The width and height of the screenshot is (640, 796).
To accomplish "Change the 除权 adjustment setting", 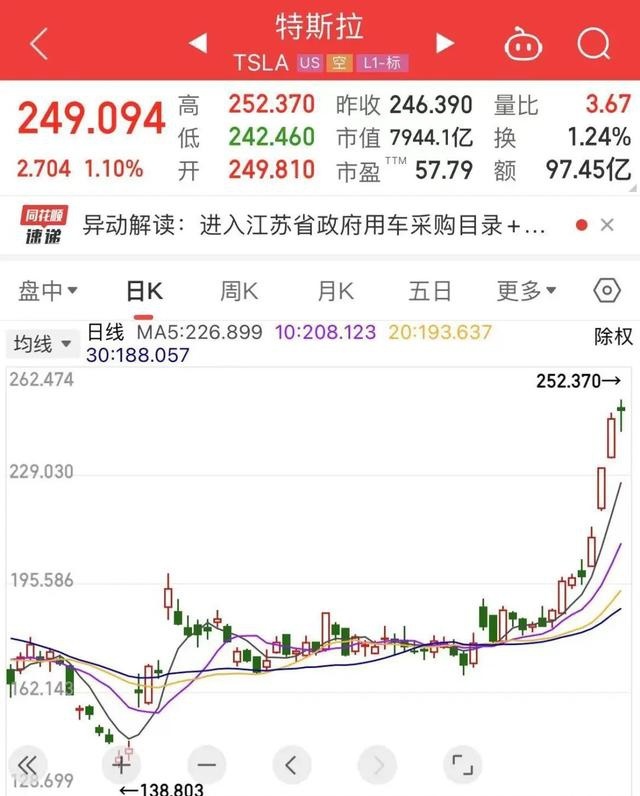I will [613, 337].
